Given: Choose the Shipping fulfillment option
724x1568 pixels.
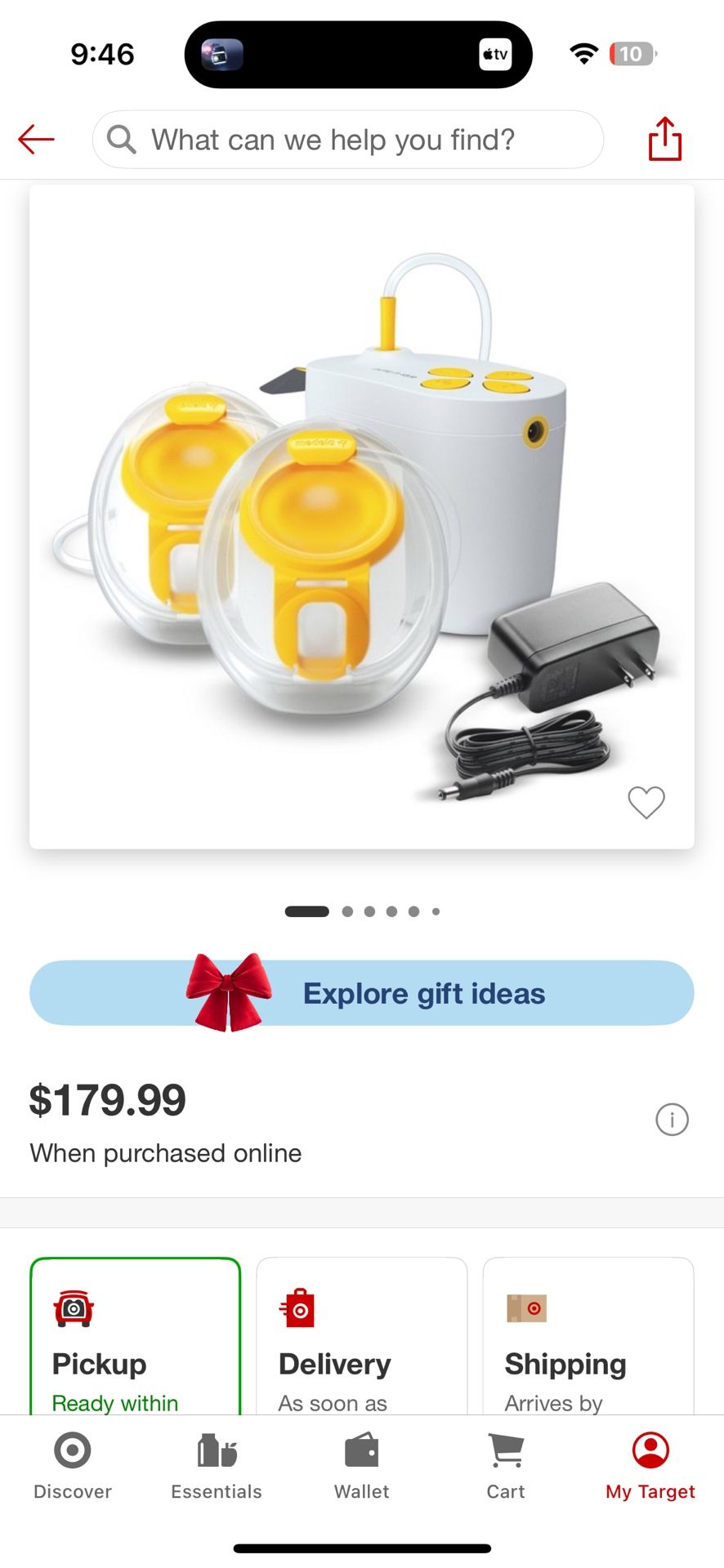Looking at the screenshot, I should pos(588,1336).
